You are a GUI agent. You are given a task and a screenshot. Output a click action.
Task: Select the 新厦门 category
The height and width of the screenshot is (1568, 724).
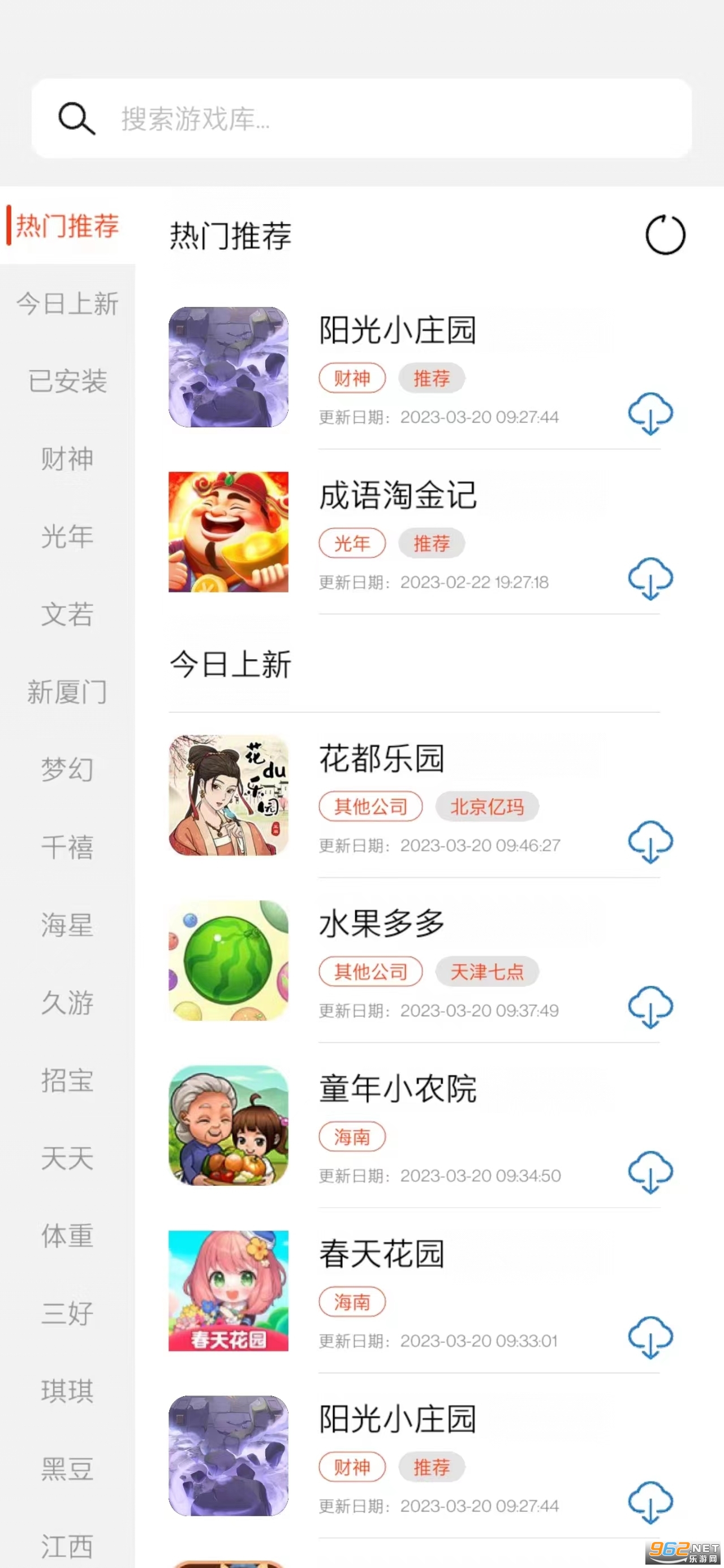tap(67, 692)
